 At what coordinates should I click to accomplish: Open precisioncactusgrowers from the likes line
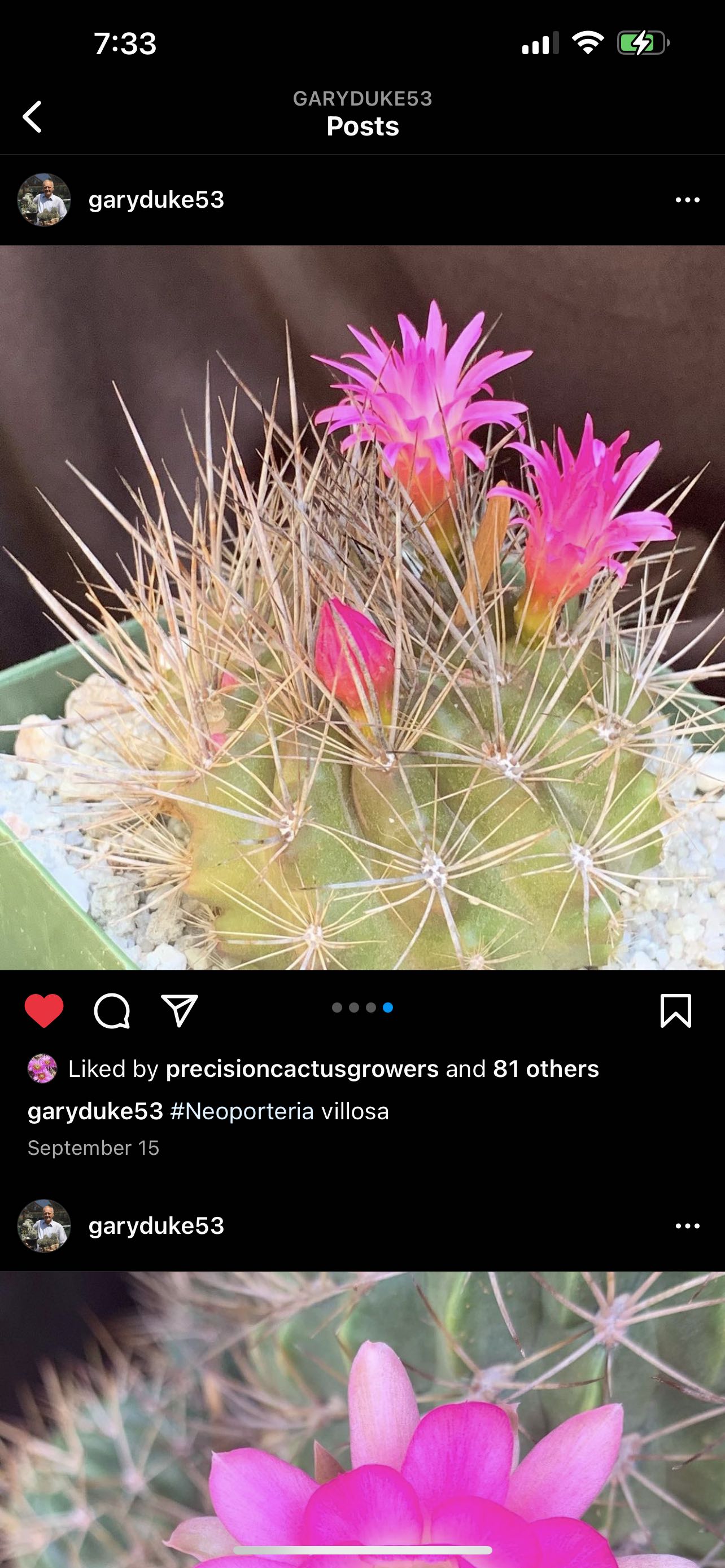pos(301,1068)
